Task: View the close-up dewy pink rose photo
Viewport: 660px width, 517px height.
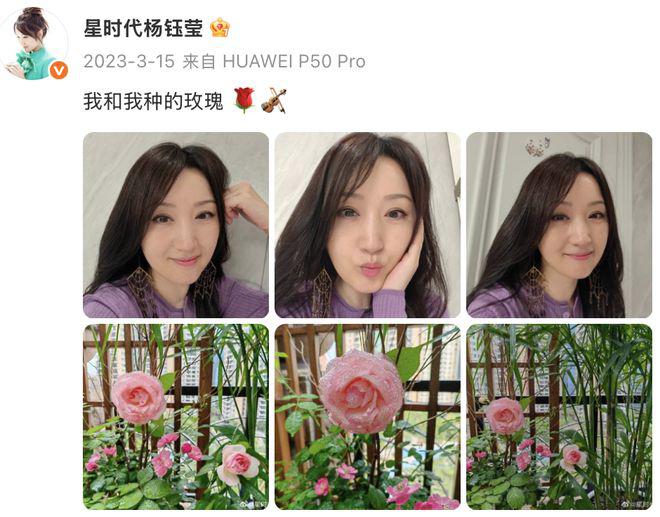Action: pyautogui.click(x=367, y=416)
